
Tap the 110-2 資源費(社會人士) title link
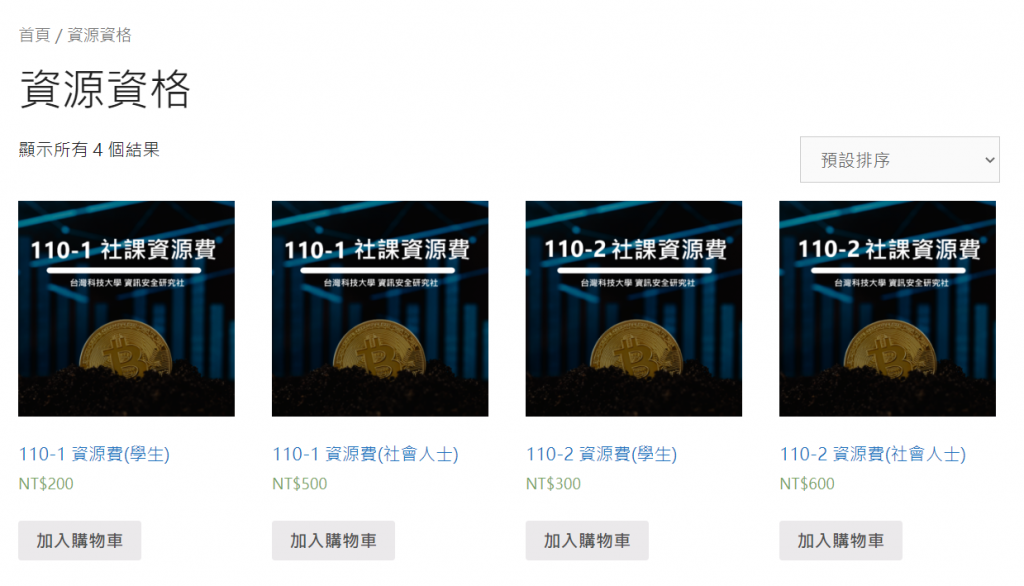[872, 454]
